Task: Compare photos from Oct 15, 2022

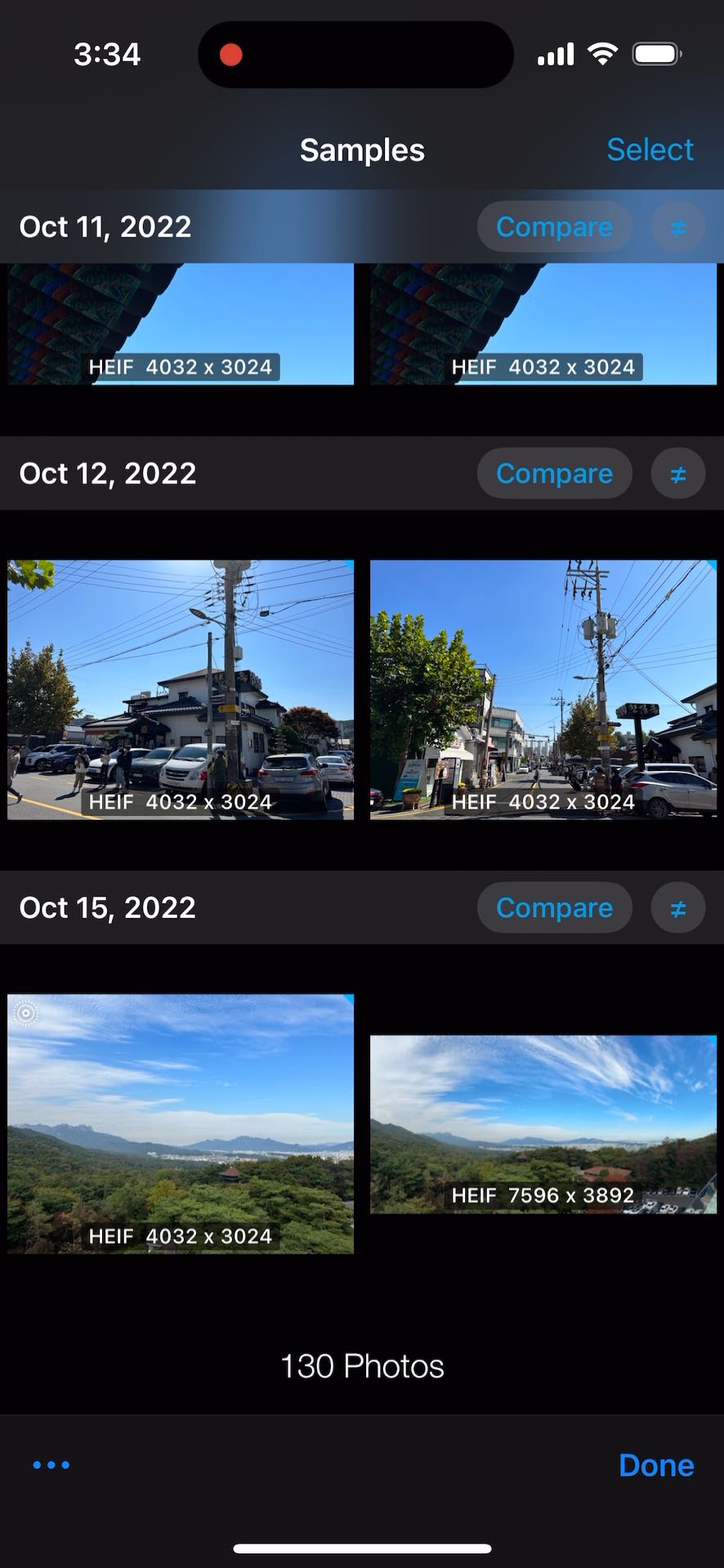Action: 554,908
